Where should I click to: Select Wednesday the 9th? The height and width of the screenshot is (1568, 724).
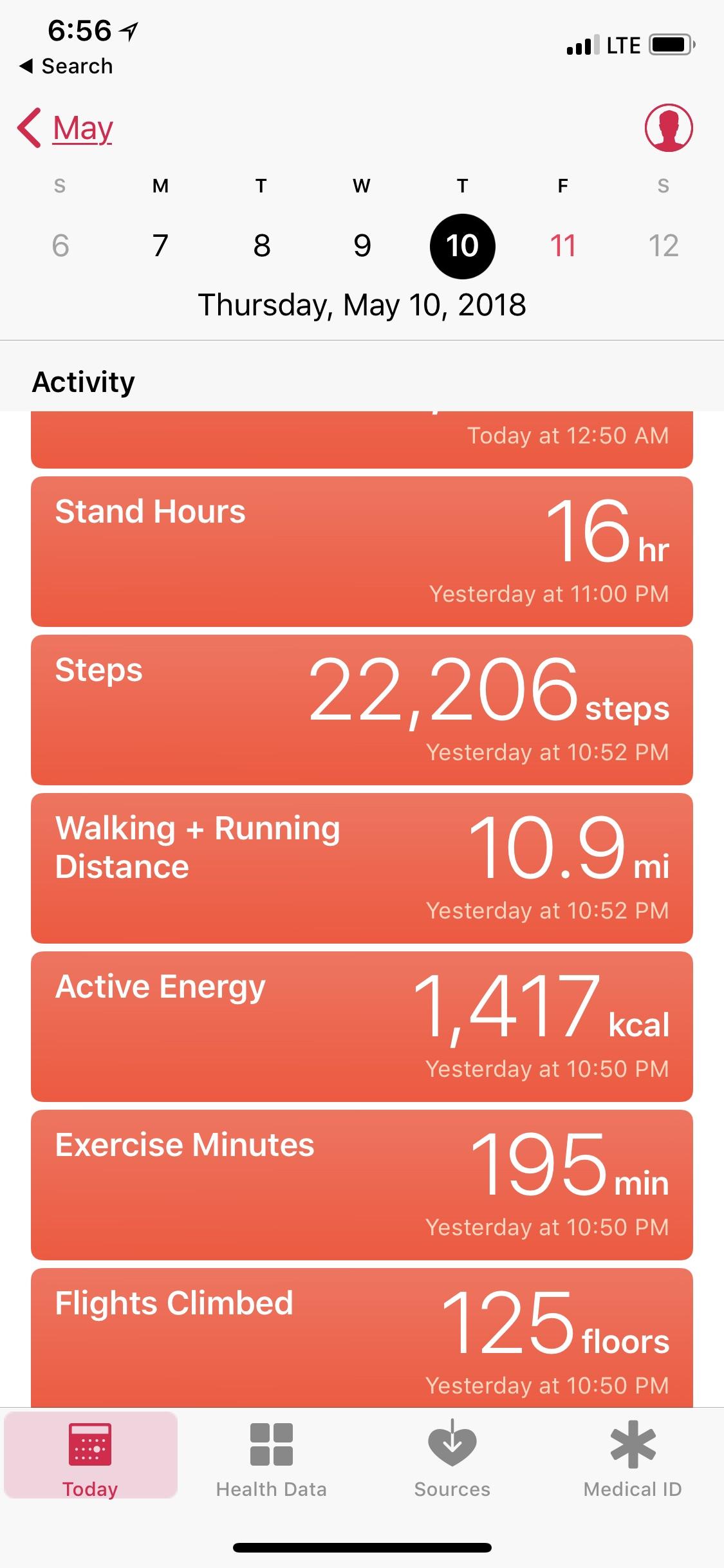tap(362, 246)
